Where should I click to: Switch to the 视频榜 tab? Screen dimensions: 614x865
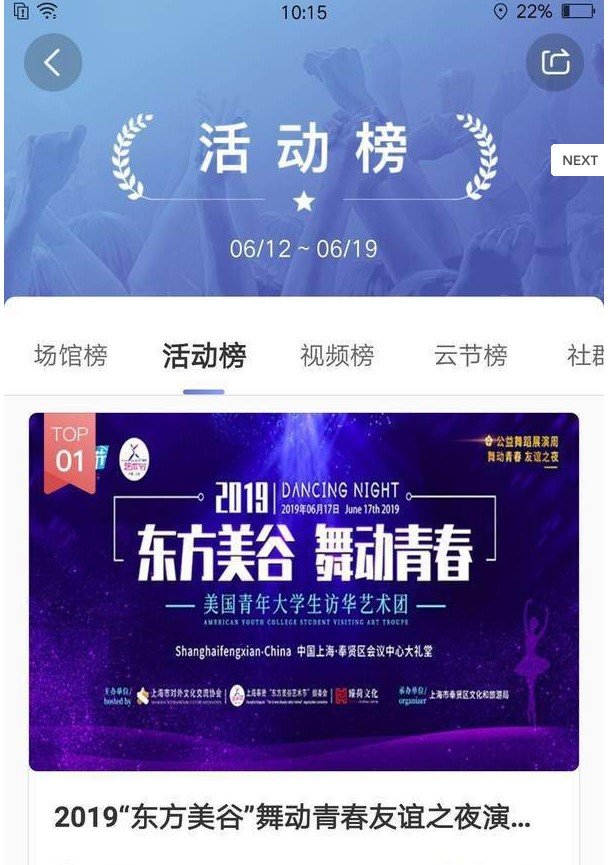(x=337, y=355)
